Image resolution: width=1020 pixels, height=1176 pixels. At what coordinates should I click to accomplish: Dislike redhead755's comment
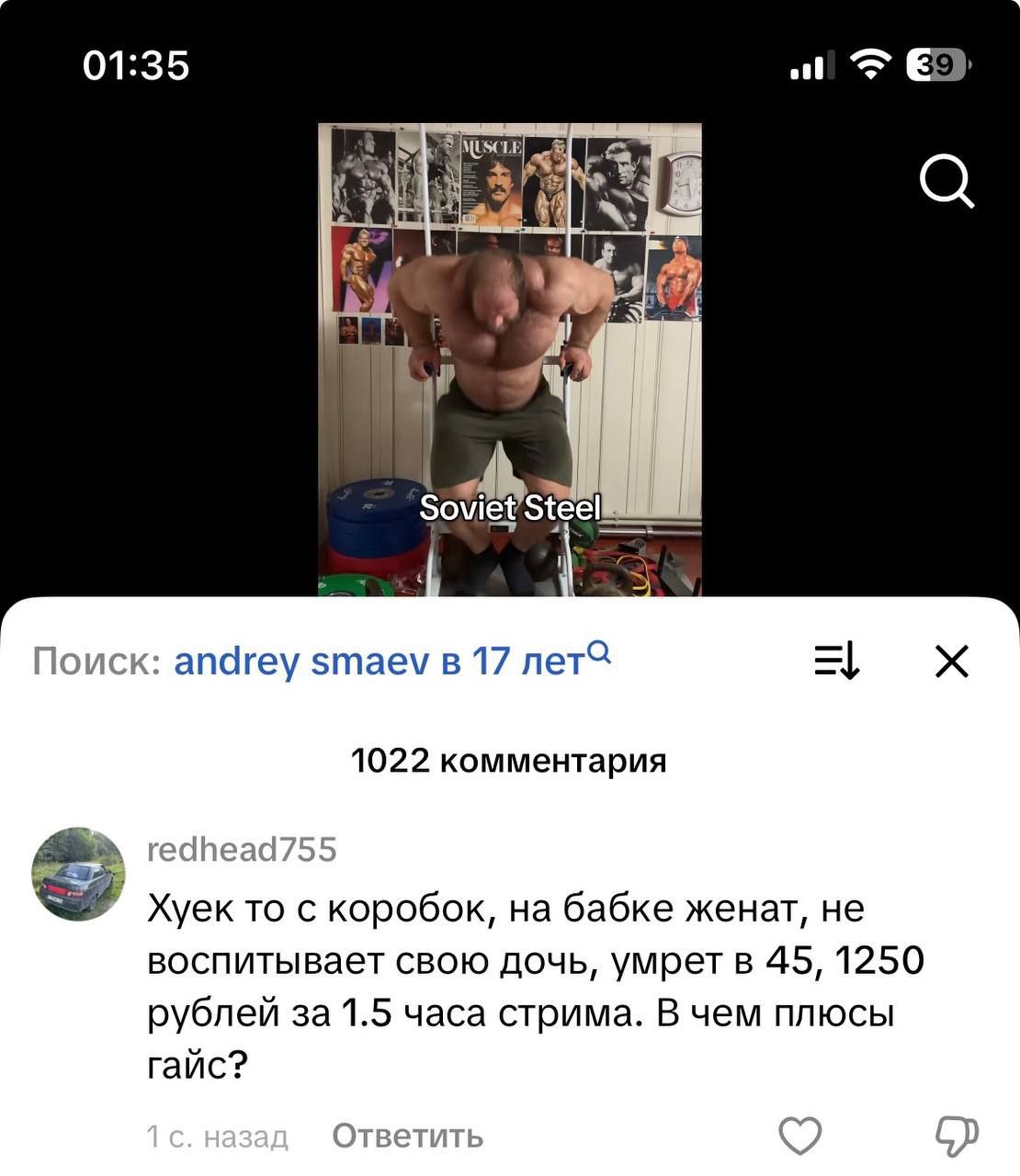[957, 1136]
